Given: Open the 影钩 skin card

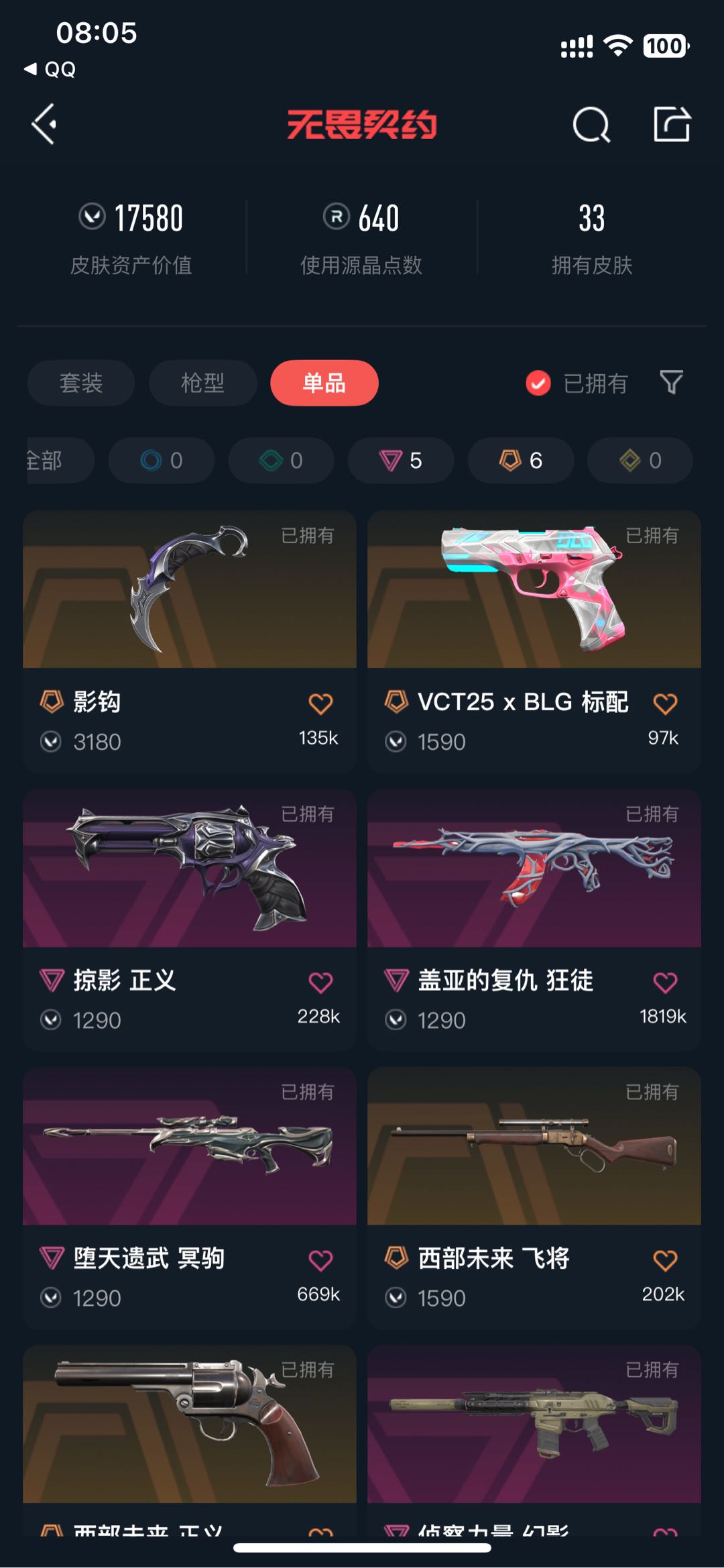Looking at the screenshot, I should click(189, 590).
